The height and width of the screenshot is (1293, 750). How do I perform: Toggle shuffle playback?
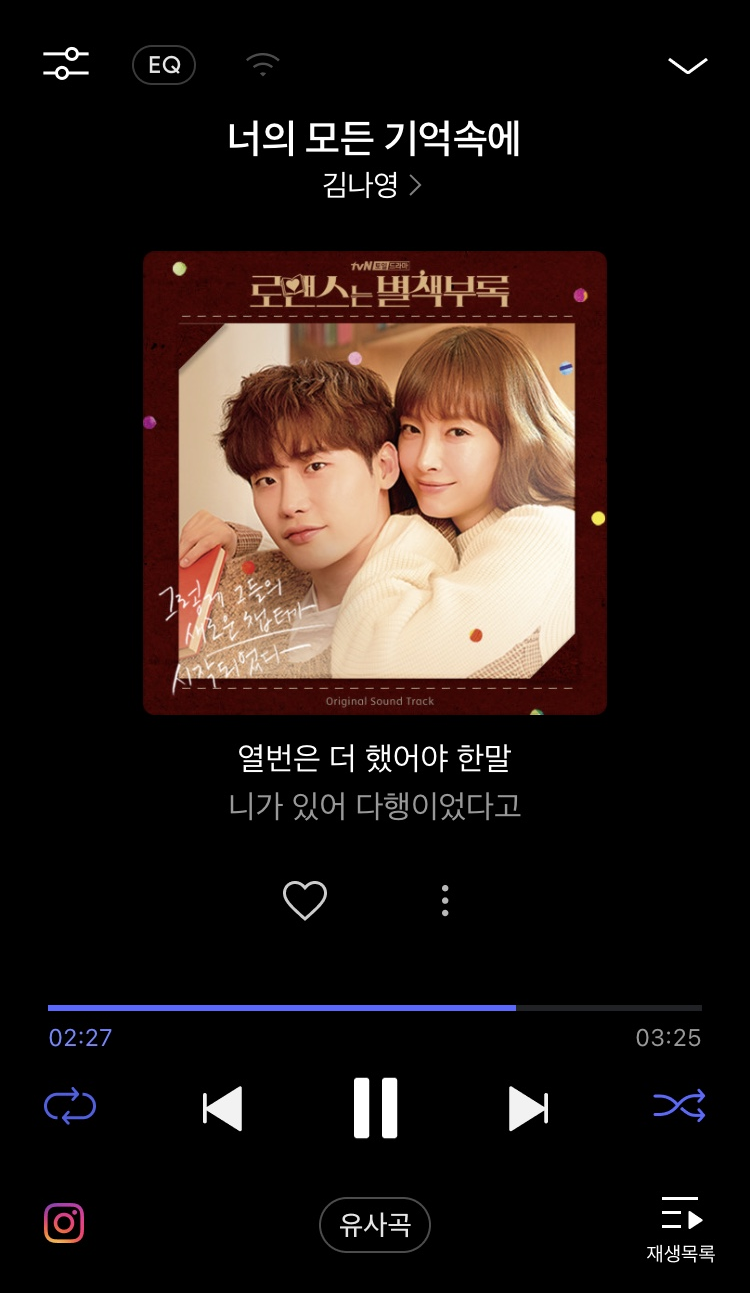679,1105
